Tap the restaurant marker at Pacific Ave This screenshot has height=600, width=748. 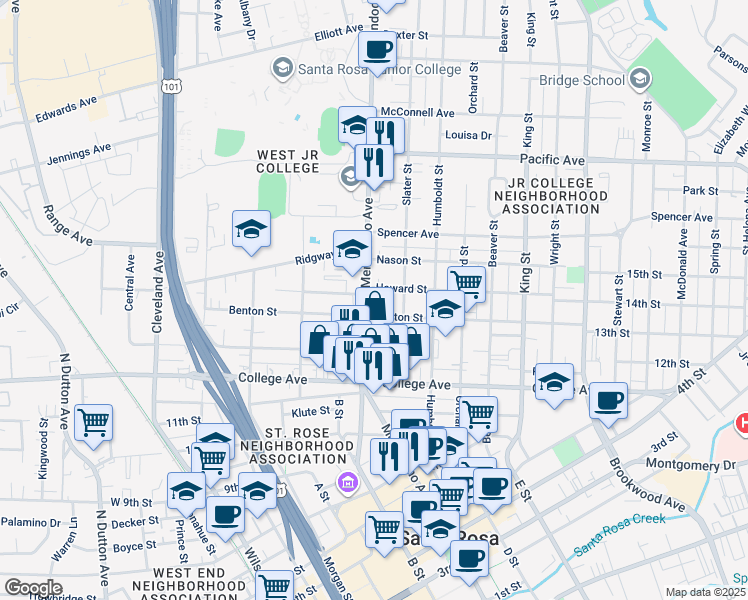[x=374, y=164]
